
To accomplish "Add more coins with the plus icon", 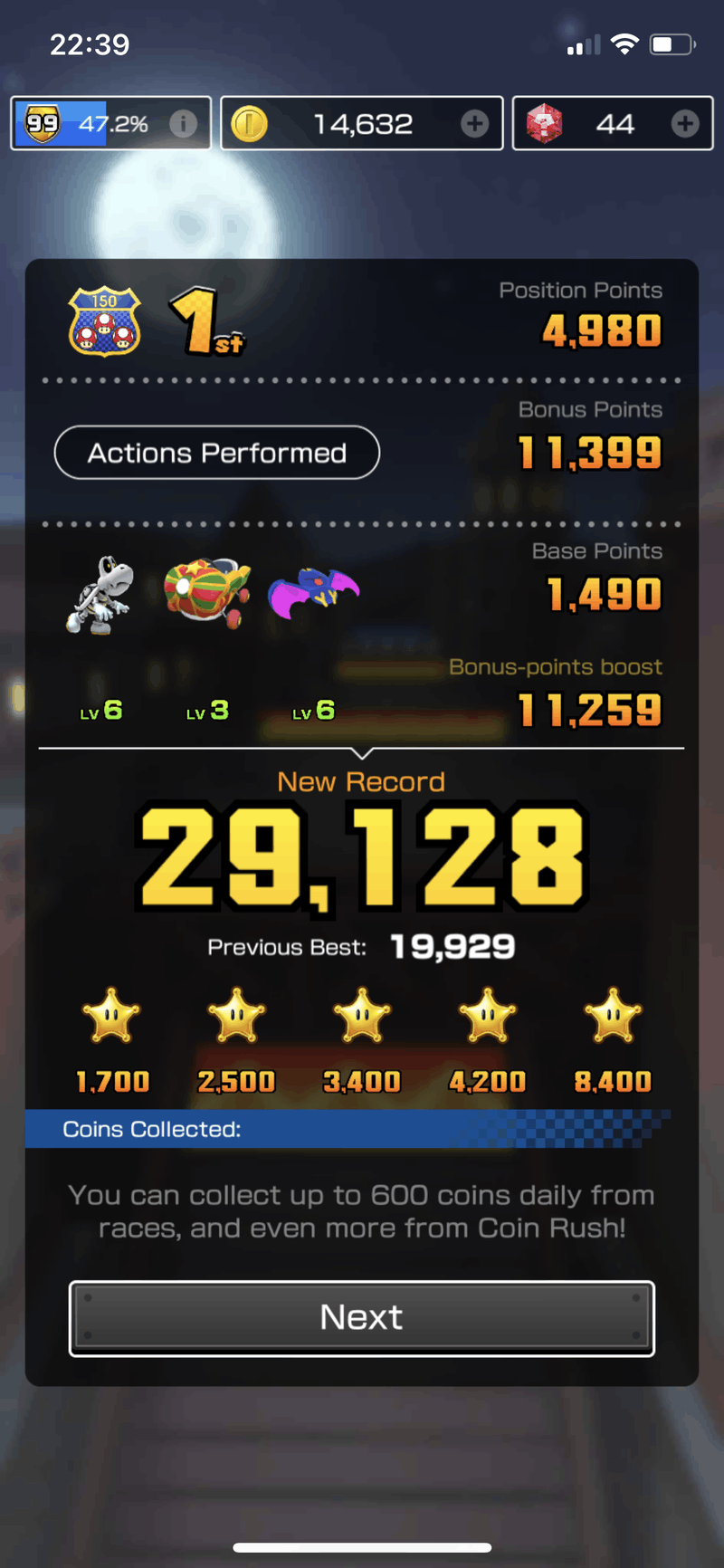I will point(474,124).
